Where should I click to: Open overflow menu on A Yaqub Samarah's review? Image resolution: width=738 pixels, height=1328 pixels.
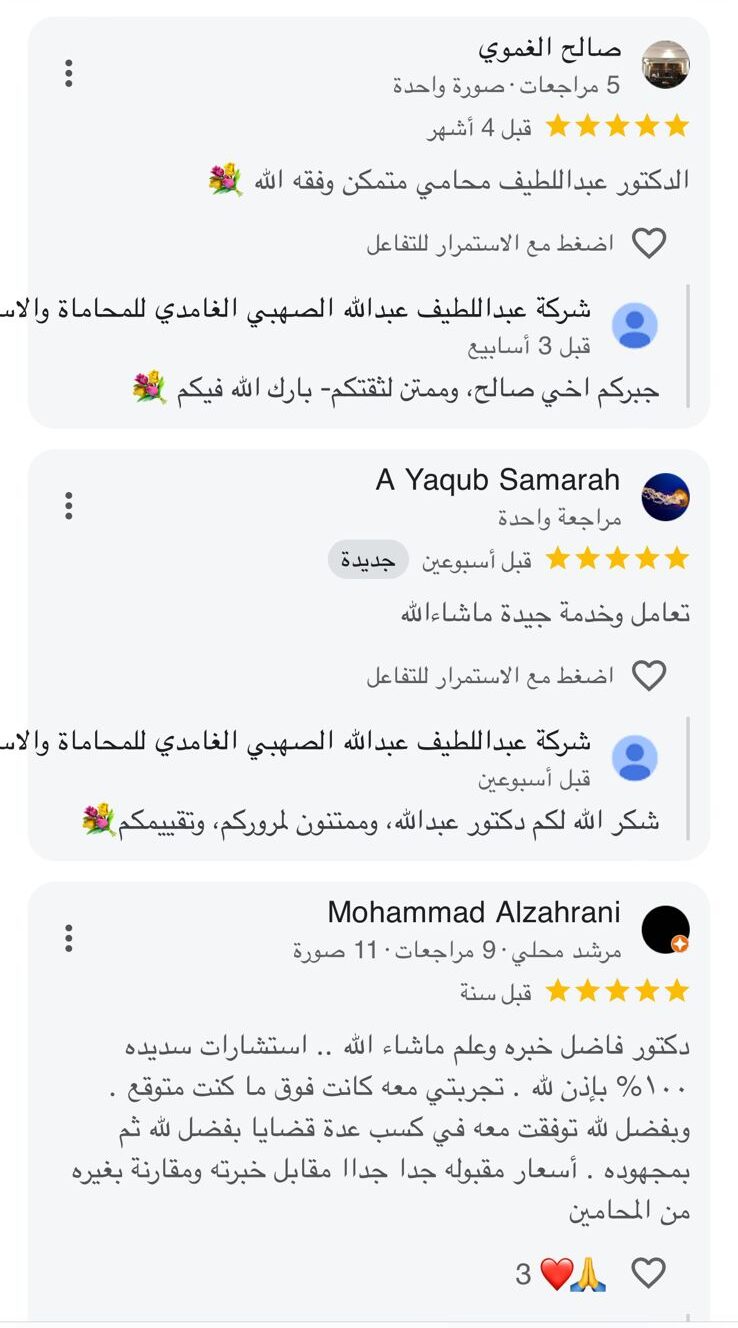pyautogui.click(x=68, y=505)
